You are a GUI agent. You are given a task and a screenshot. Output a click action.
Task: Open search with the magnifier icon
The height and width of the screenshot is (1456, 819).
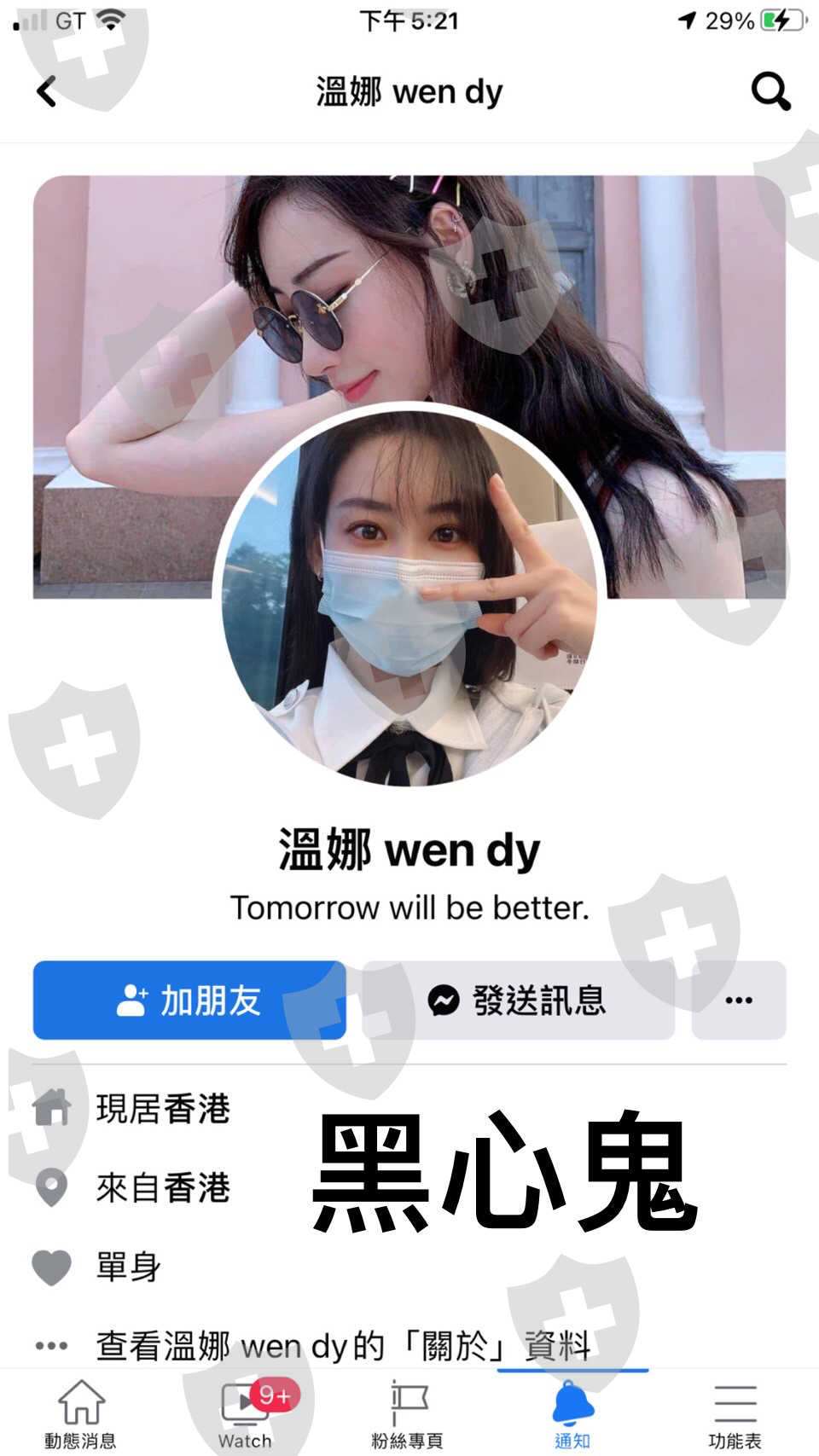coord(770,91)
